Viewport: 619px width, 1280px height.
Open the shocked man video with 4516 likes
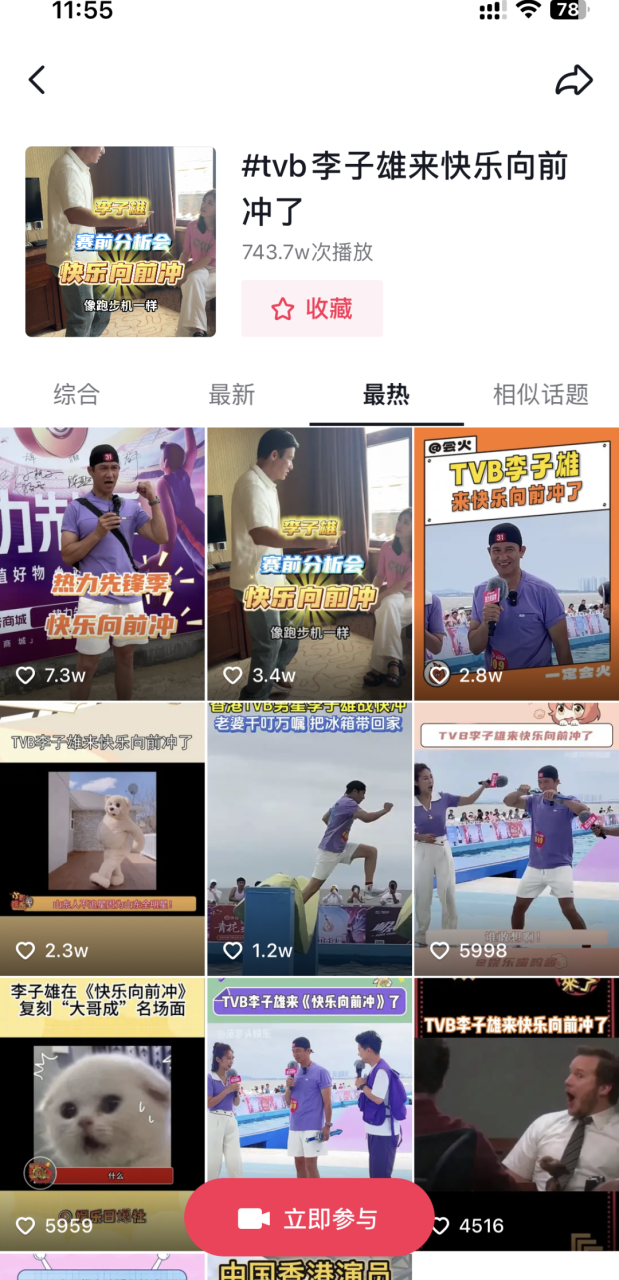516,1100
